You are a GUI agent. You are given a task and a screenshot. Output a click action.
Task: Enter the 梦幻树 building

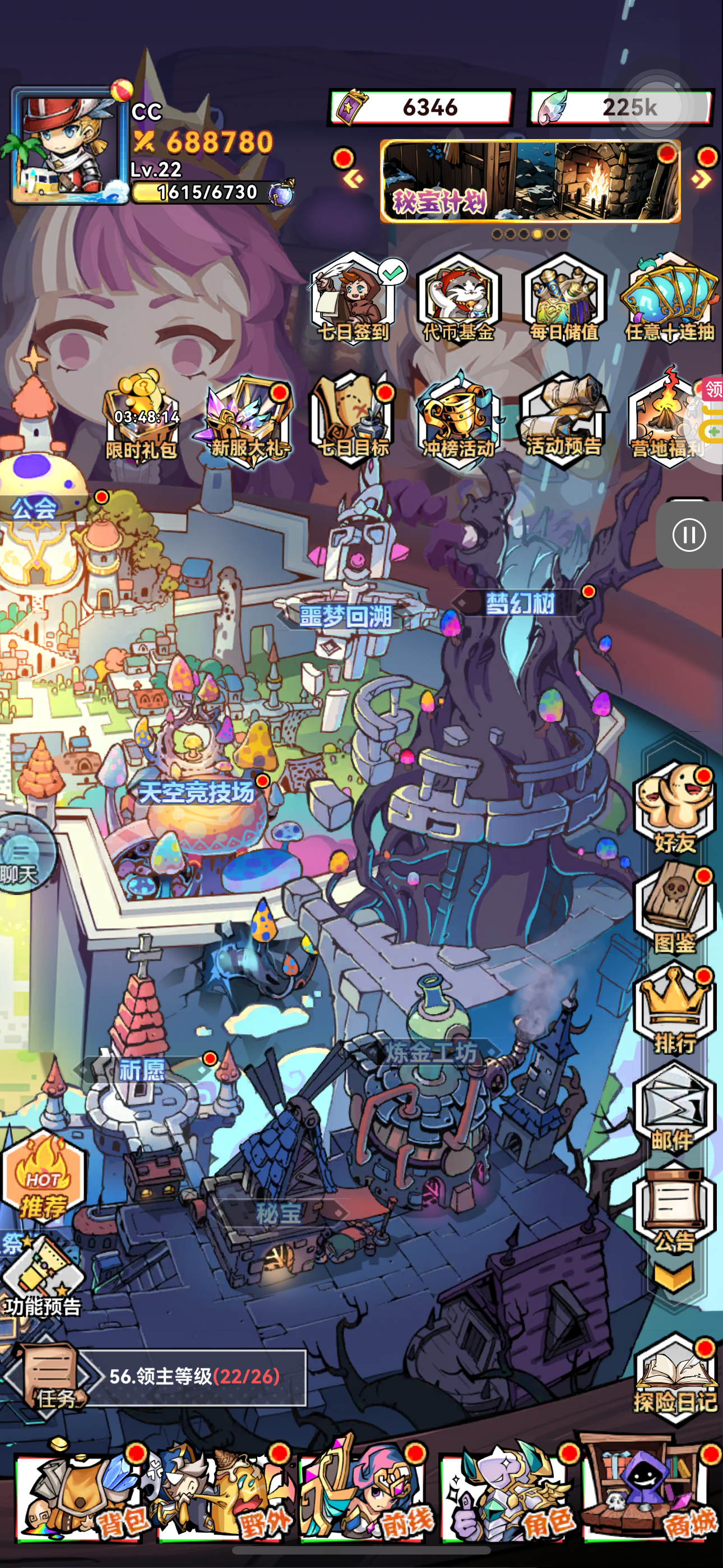520,604
